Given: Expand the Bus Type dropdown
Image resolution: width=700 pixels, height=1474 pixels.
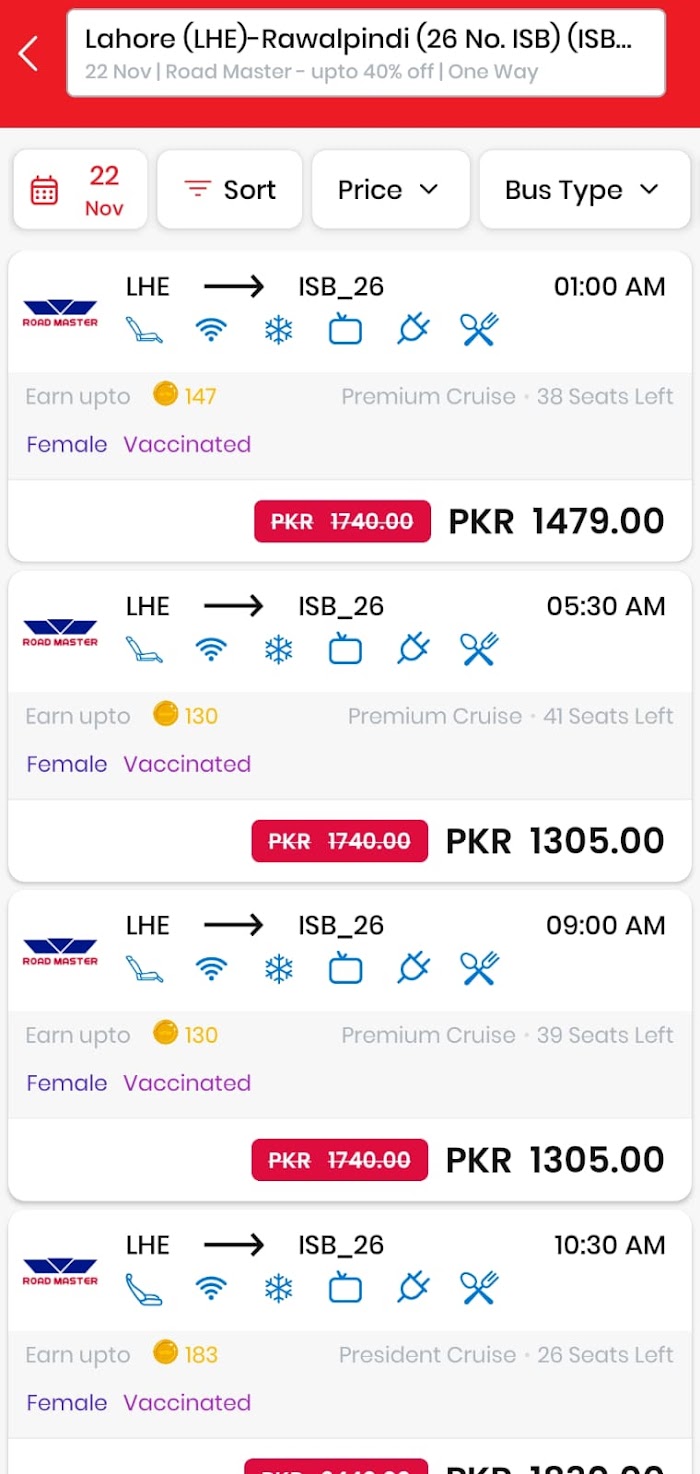Looking at the screenshot, I should (x=584, y=190).
